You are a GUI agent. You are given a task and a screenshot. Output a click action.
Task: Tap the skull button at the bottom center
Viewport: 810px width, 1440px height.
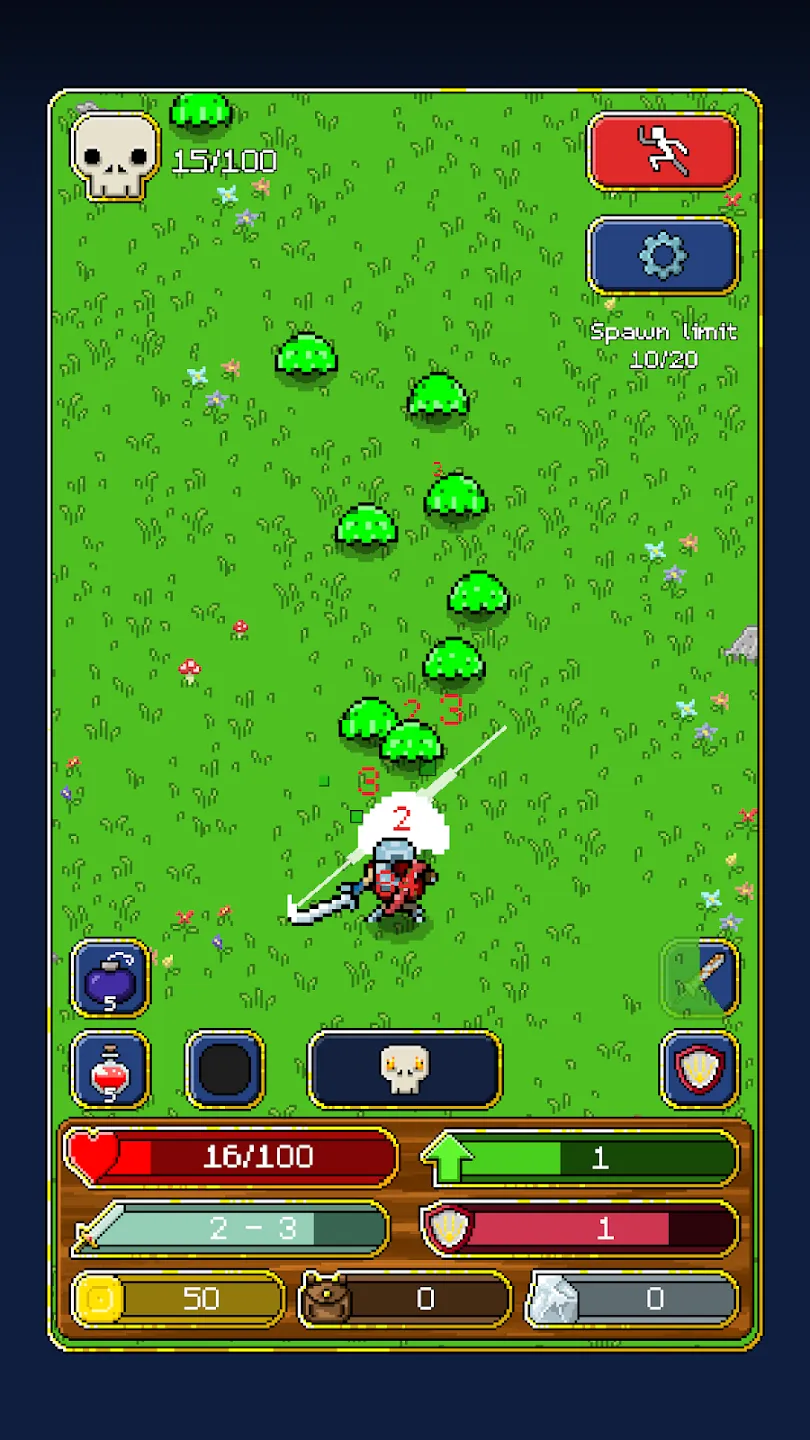[x=405, y=1070]
